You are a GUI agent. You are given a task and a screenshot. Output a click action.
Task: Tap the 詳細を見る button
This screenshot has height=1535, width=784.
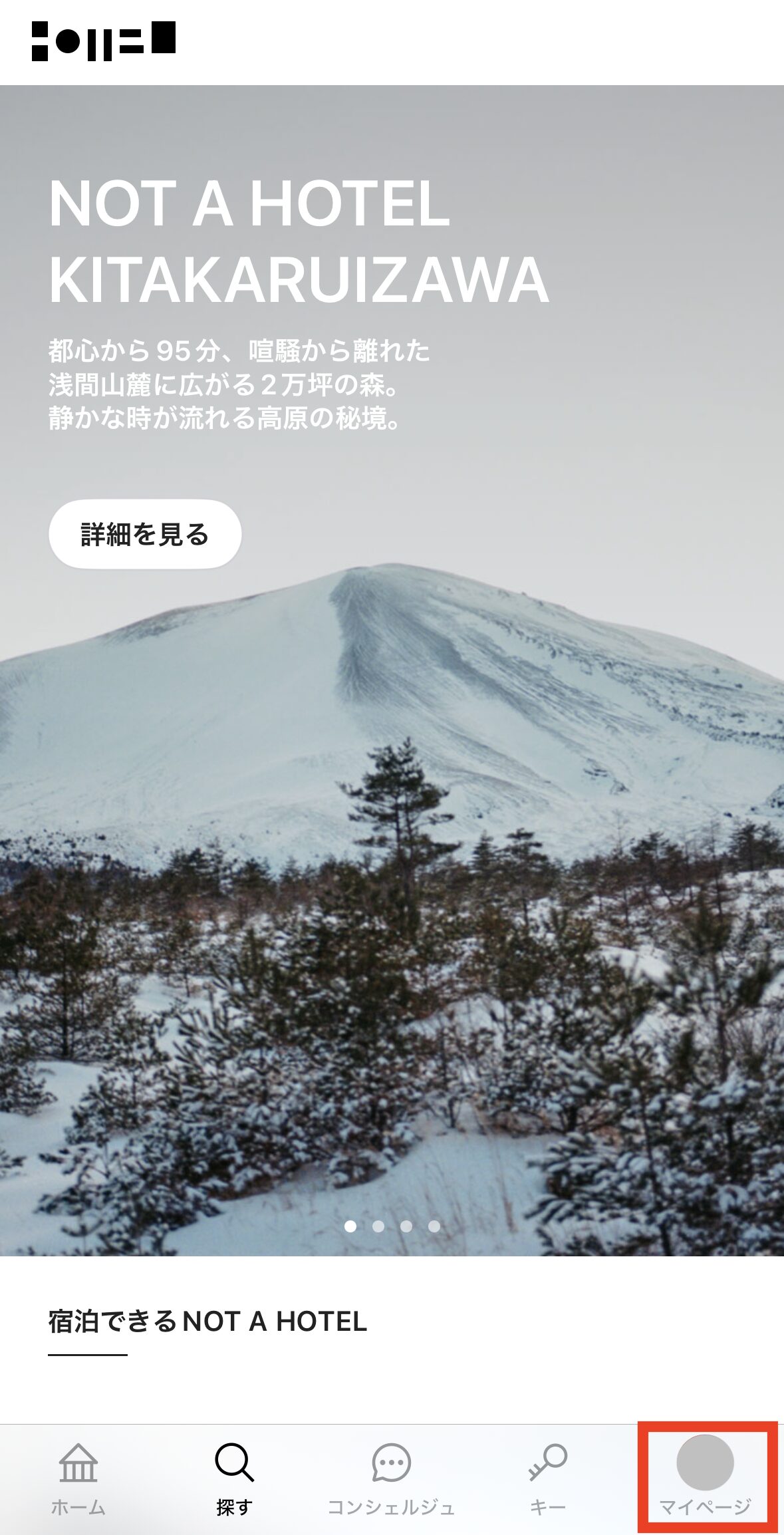pyautogui.click(x=145, y=534)
